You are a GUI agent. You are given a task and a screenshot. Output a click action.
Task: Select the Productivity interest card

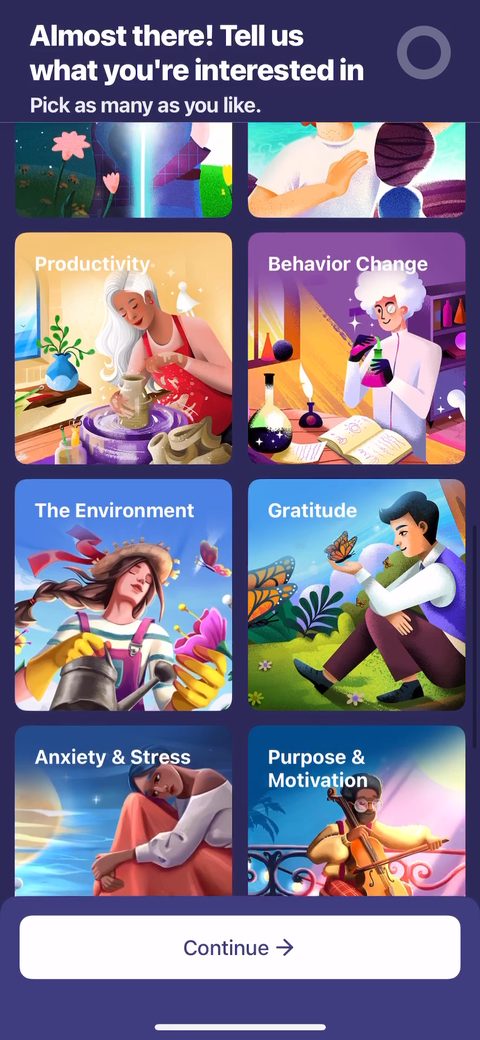123,348
